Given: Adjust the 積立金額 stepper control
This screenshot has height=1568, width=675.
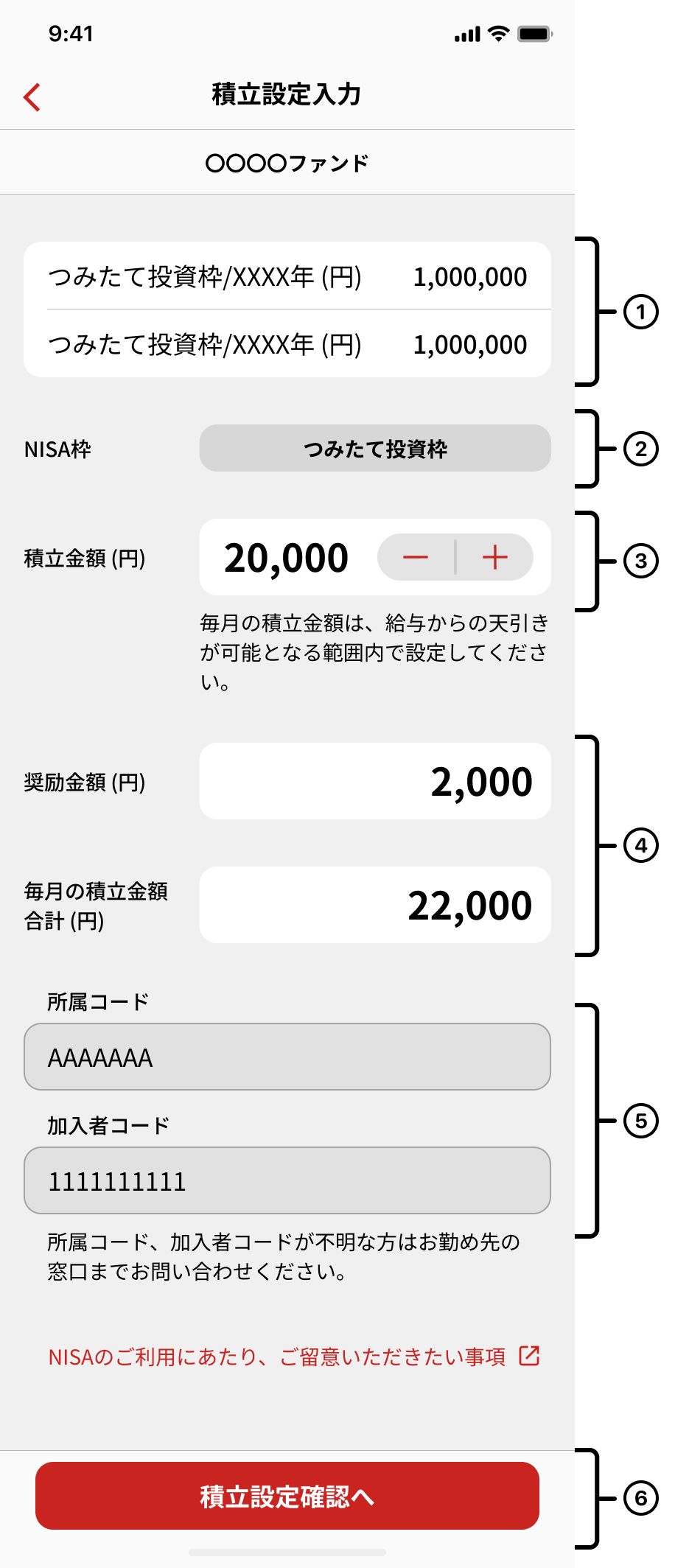Looking at the screenshot, I should tap(455, 558).
